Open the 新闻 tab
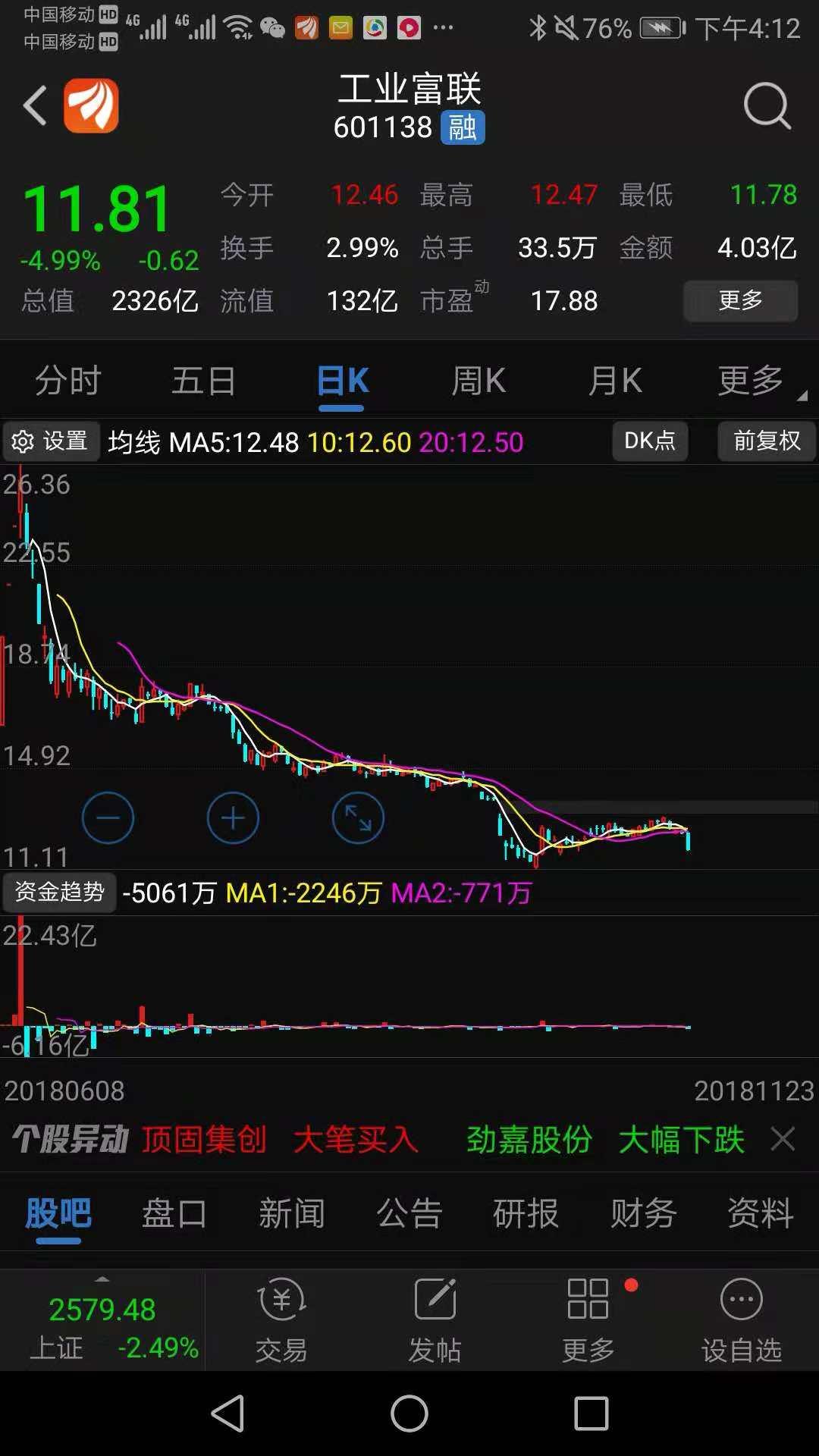Viewport: 819px width, 1456px height. coord(292,1213)
